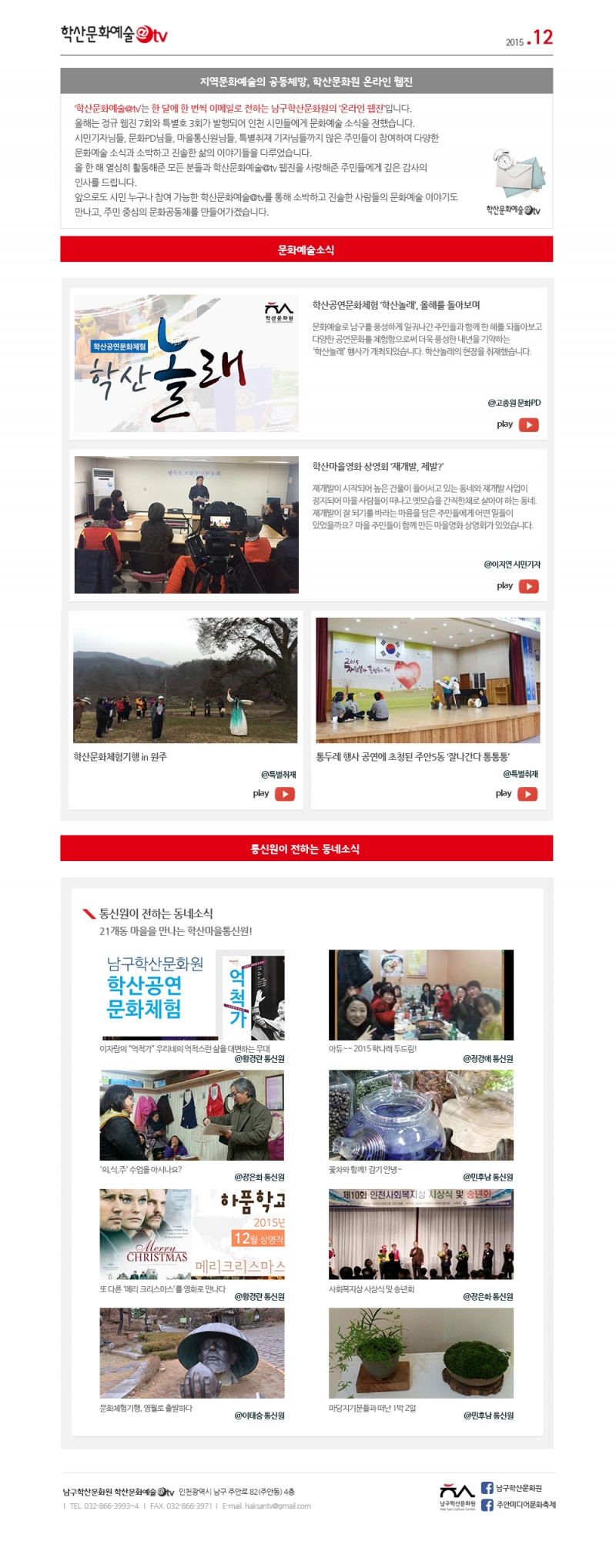The height and width of the screenshot is (1568, 616).
Task: Open the '아듀~~ 2015 학나래 두드림!' post
Action: pos(420,994)
